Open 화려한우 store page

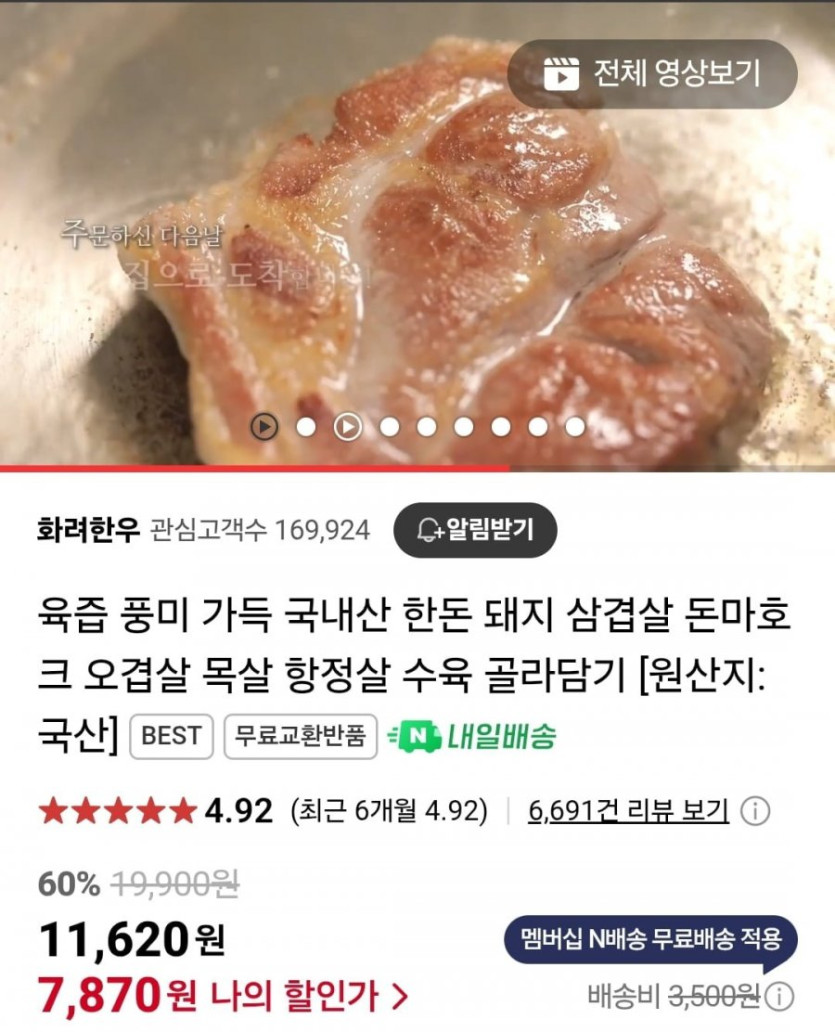coord(88,530)
